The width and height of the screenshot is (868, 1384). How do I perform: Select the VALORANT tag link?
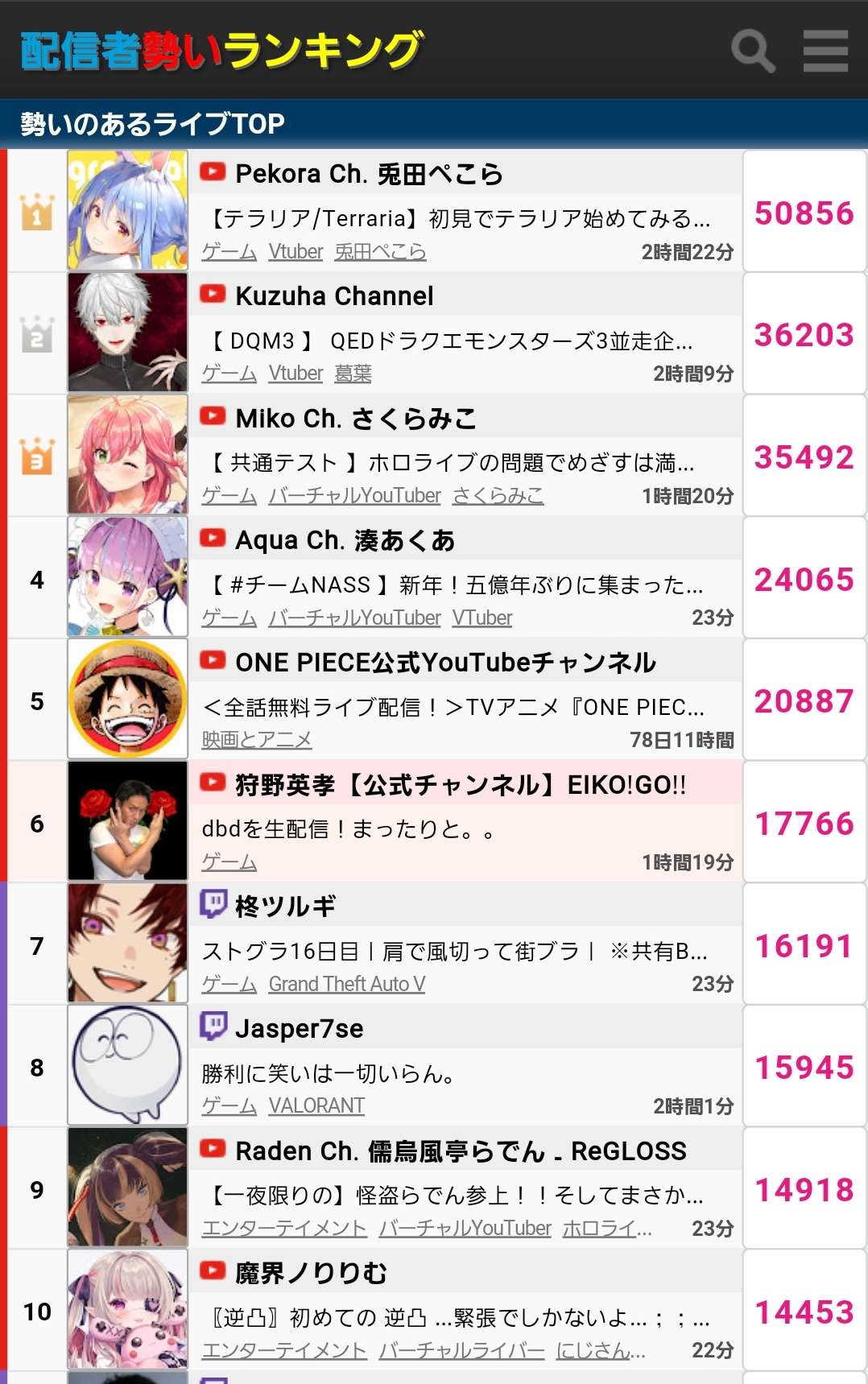pos(316,1106)
